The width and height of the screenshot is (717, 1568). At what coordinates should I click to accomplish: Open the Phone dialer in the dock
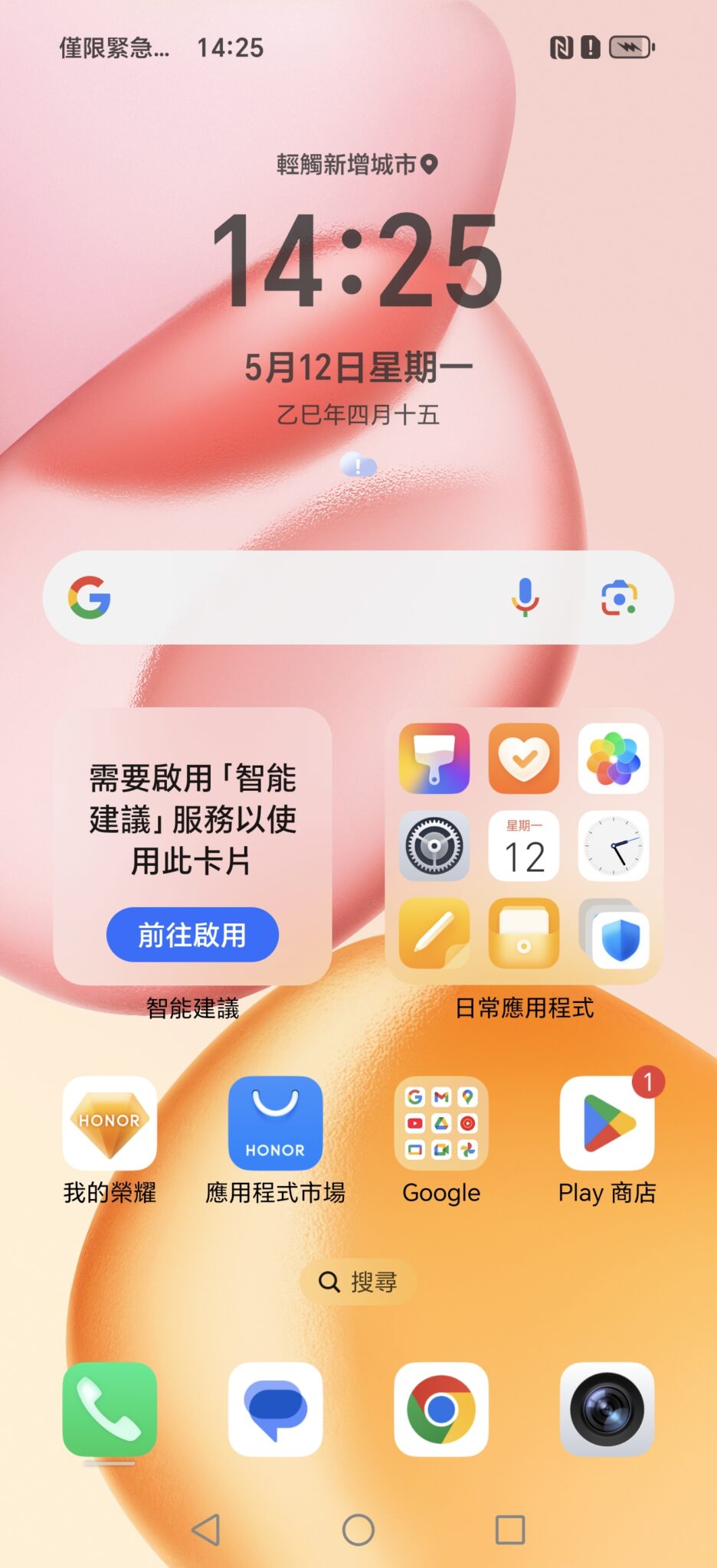110,1409
